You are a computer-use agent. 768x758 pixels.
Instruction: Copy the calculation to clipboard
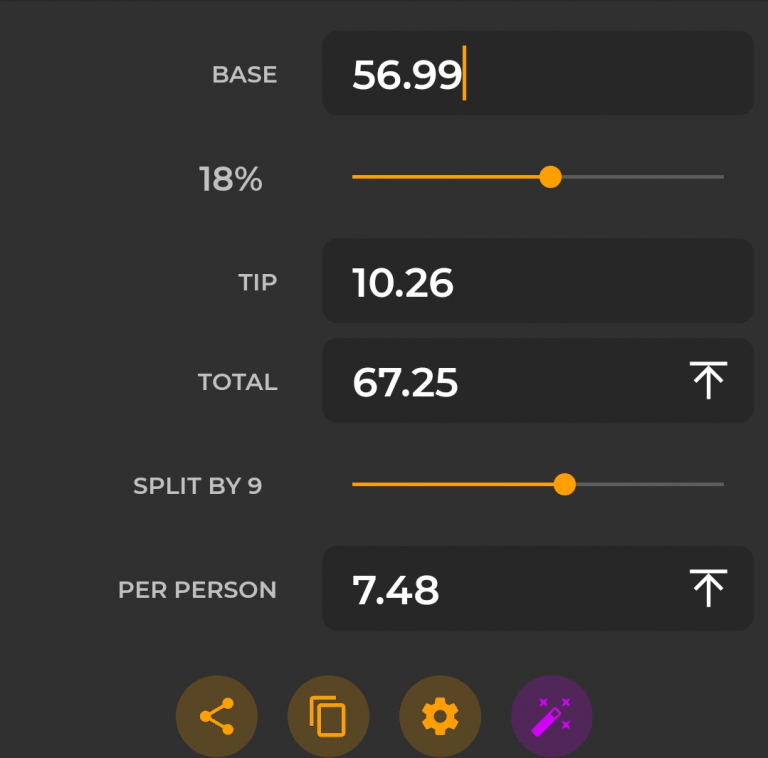(328, 716)
